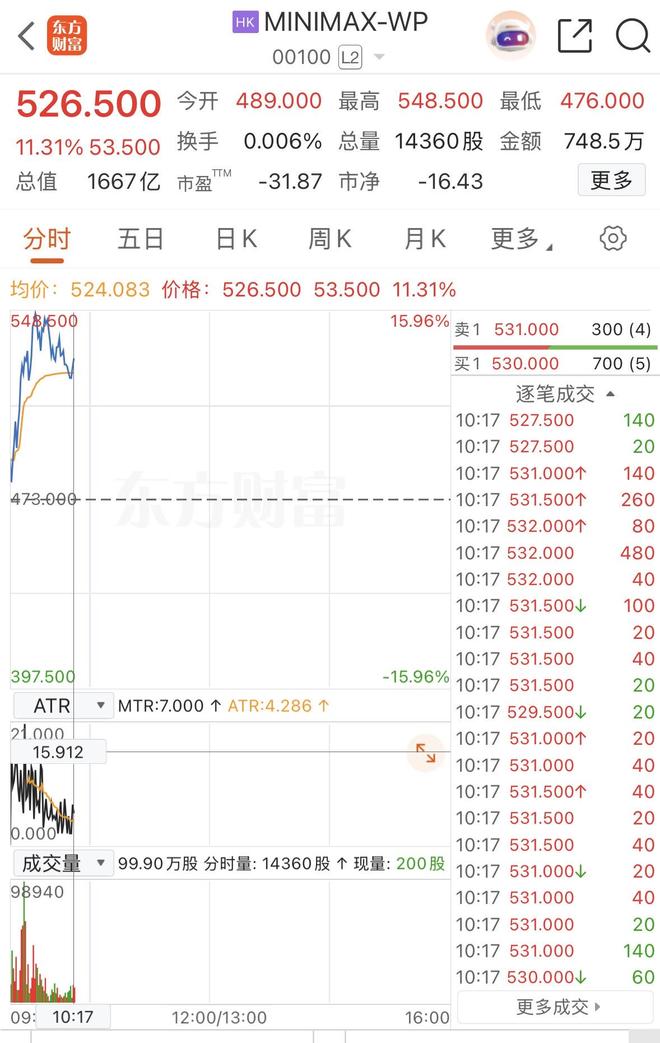Switch to the 五日 chart tab
660x1043 pixels.
pyautogui.click(x=140, y=239)
